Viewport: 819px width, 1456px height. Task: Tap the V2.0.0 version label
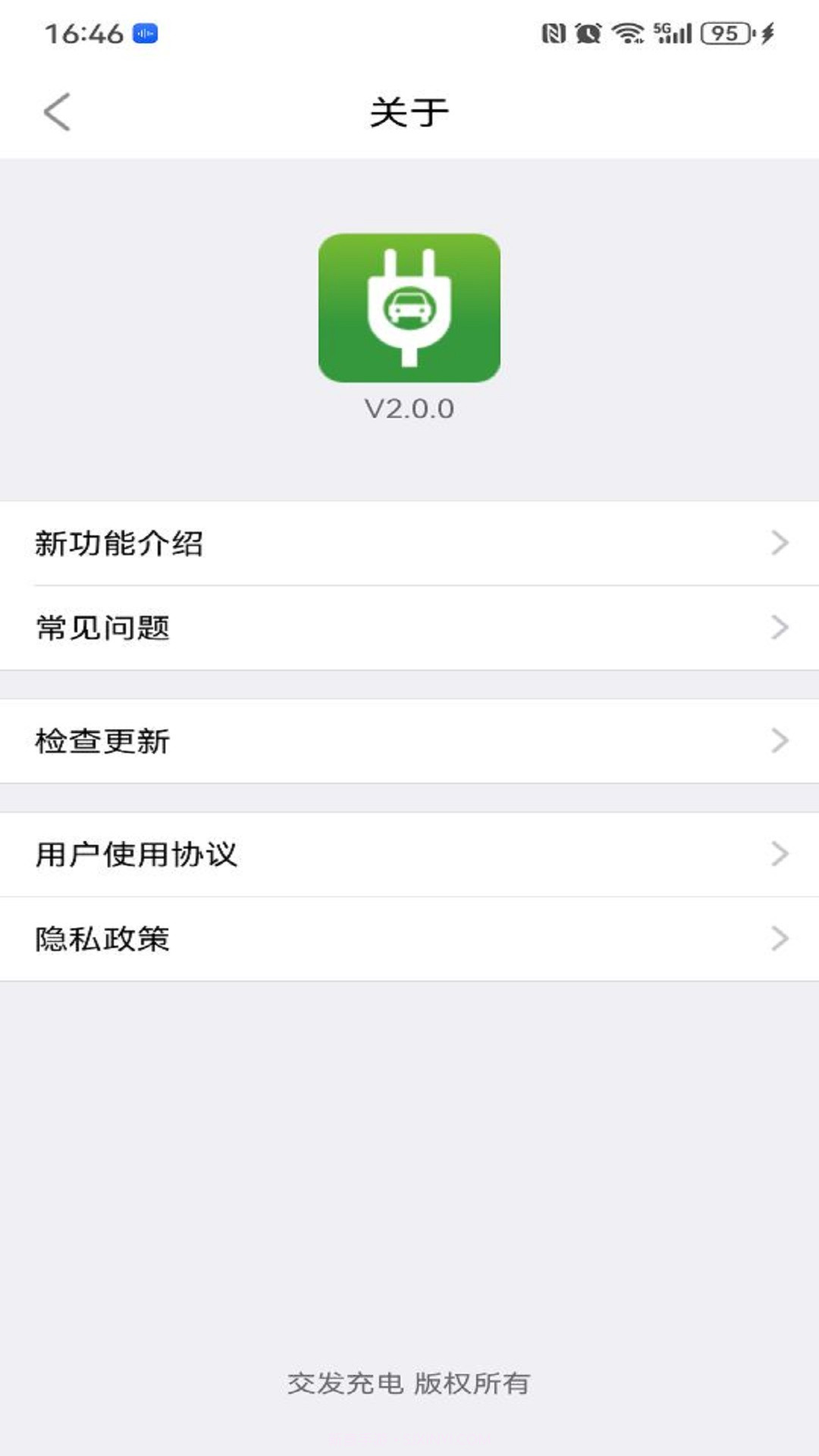tap(409, 409)
